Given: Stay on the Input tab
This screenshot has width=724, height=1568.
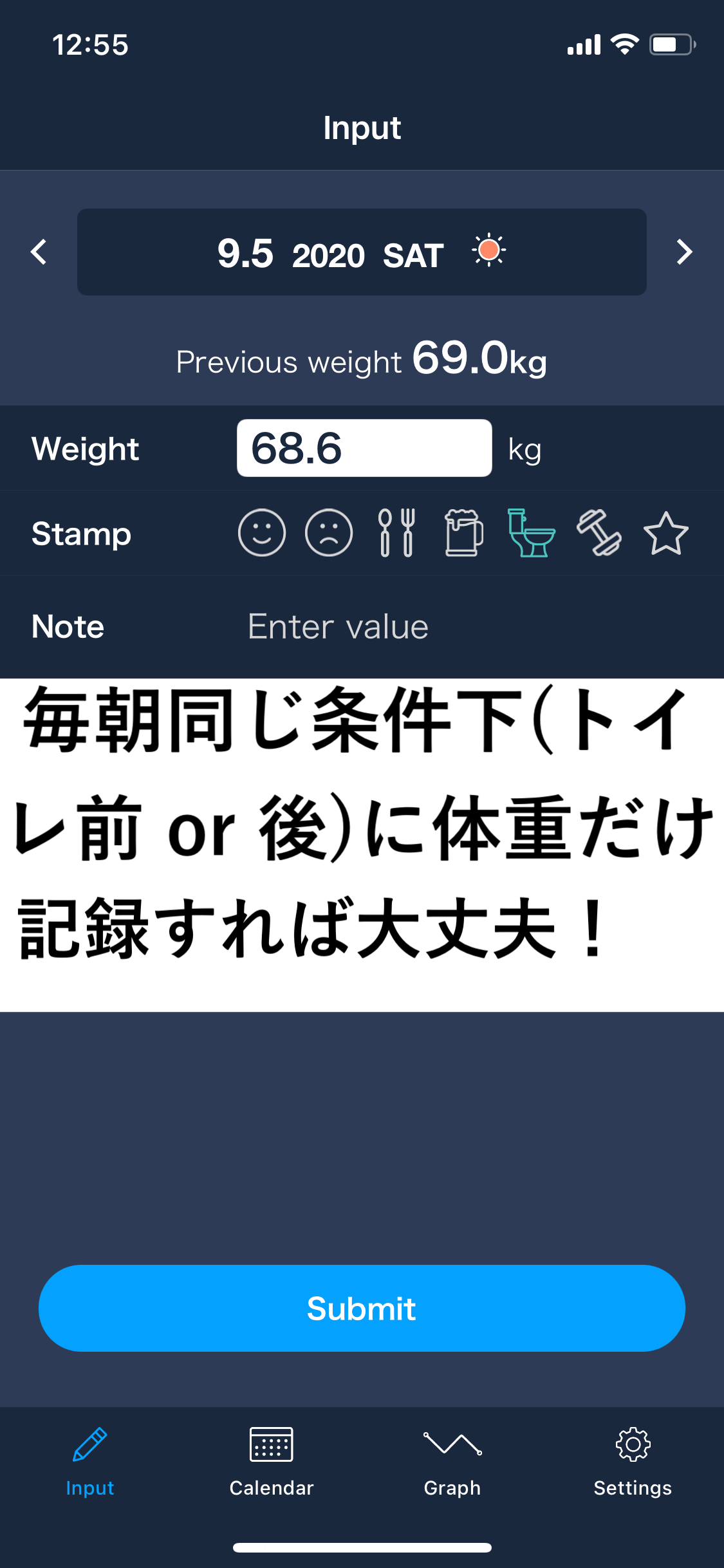Looking at the screenshot, I should click(x=90, y=1461).
